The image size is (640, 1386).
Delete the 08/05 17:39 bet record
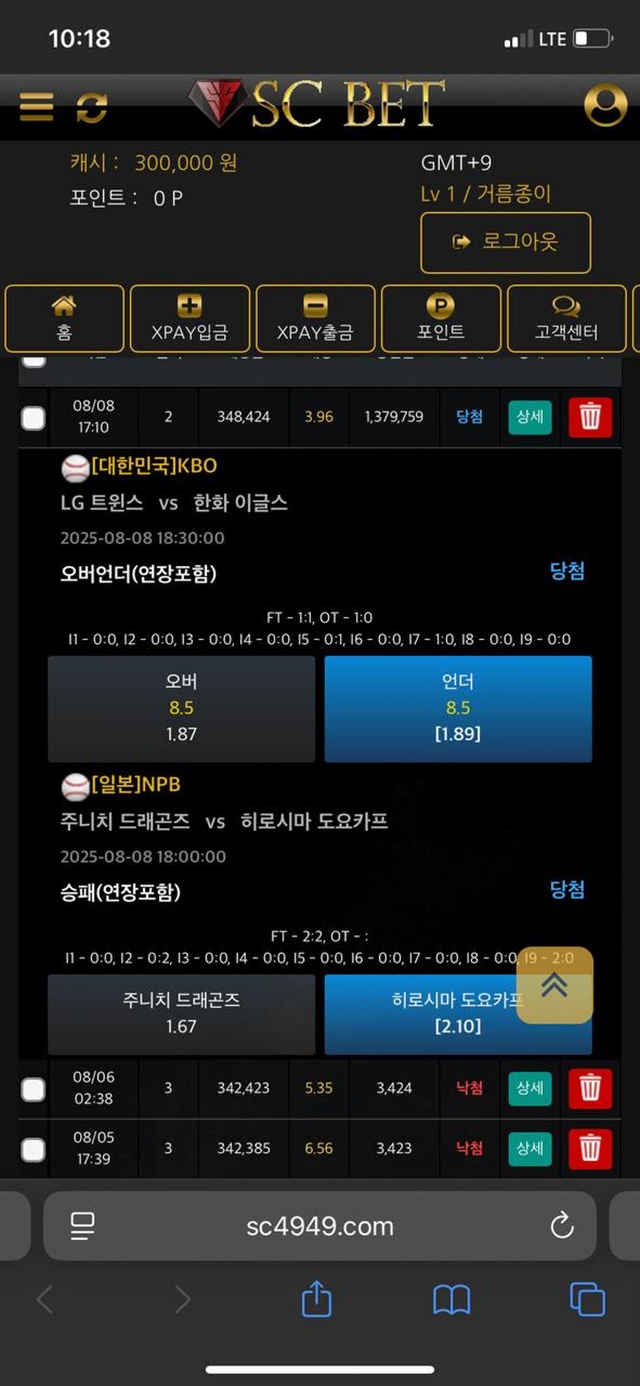pos(590,1148)
